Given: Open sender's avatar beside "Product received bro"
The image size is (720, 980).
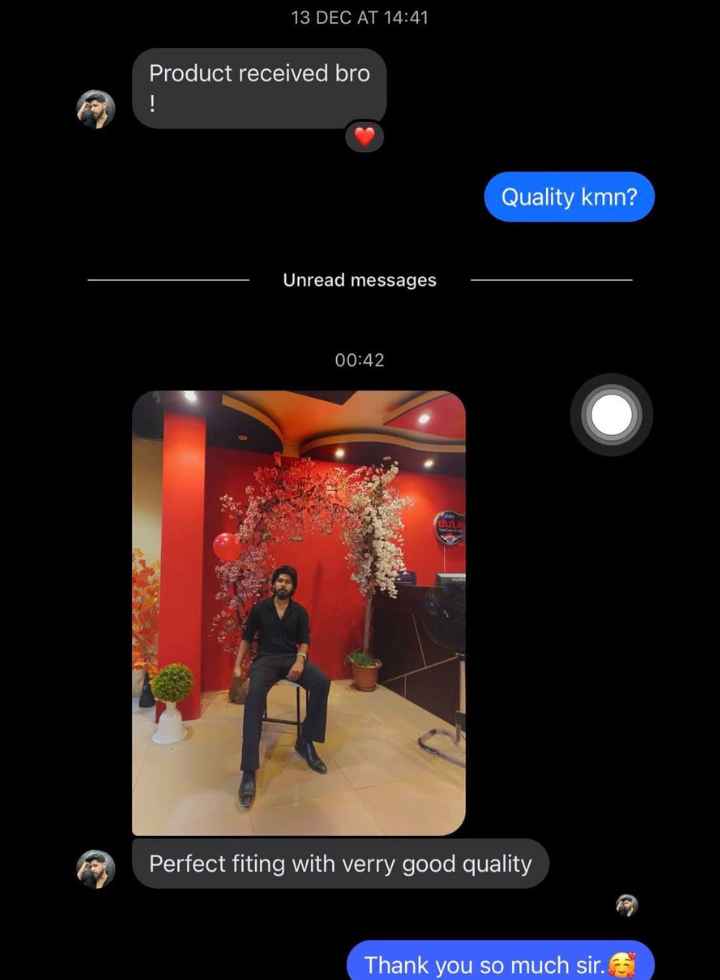Looking at the screenshot, I should click(x=96, y=108).
